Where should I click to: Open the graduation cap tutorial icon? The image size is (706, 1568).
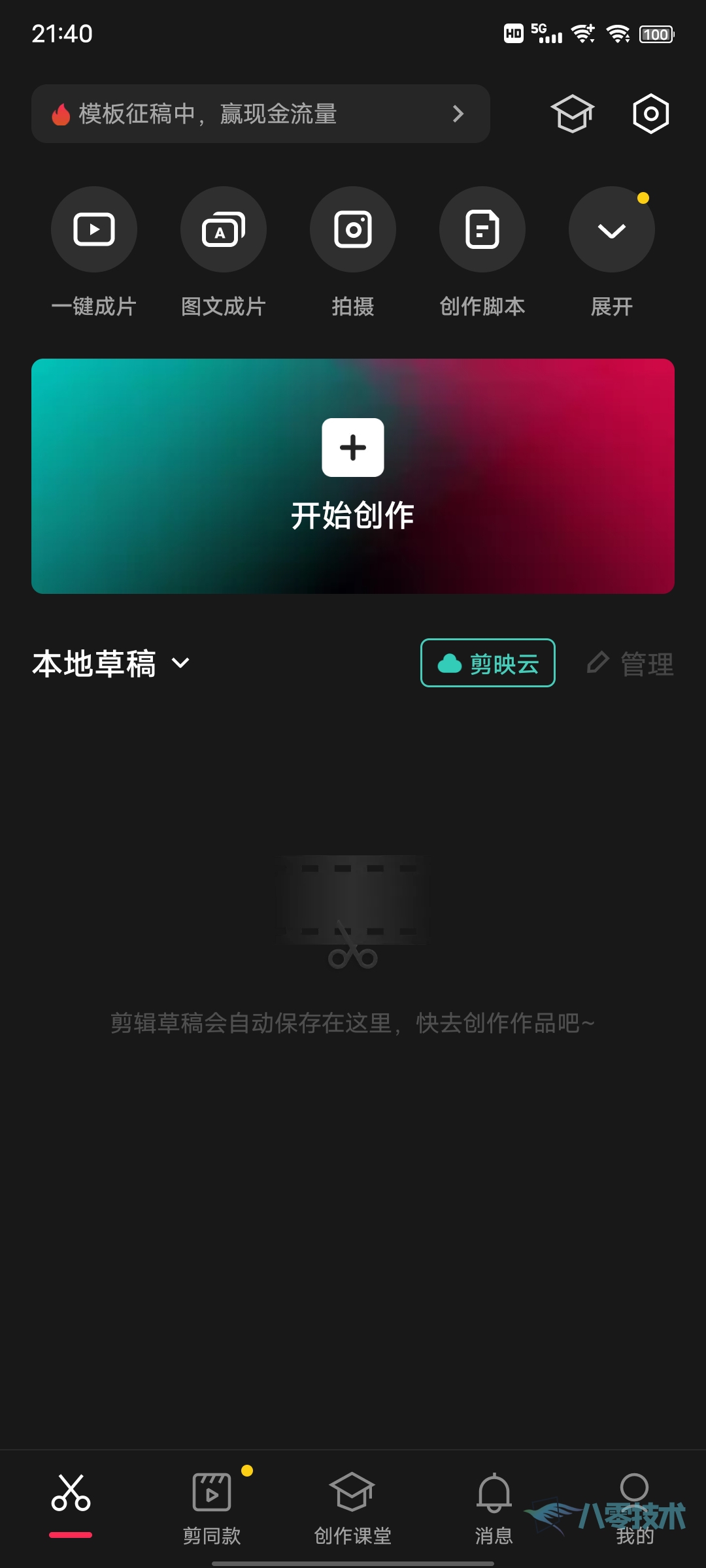573,114
